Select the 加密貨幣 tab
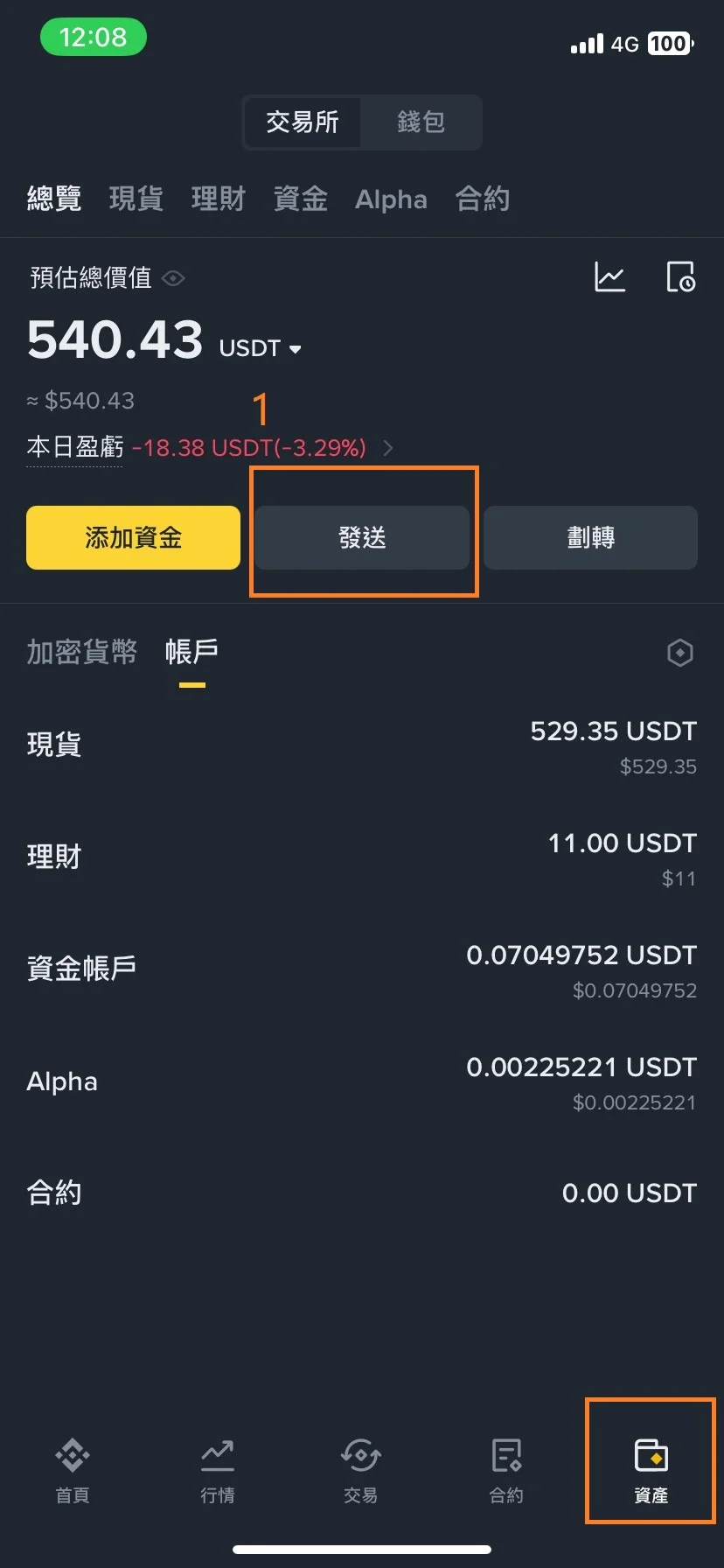 click(82, 651)
